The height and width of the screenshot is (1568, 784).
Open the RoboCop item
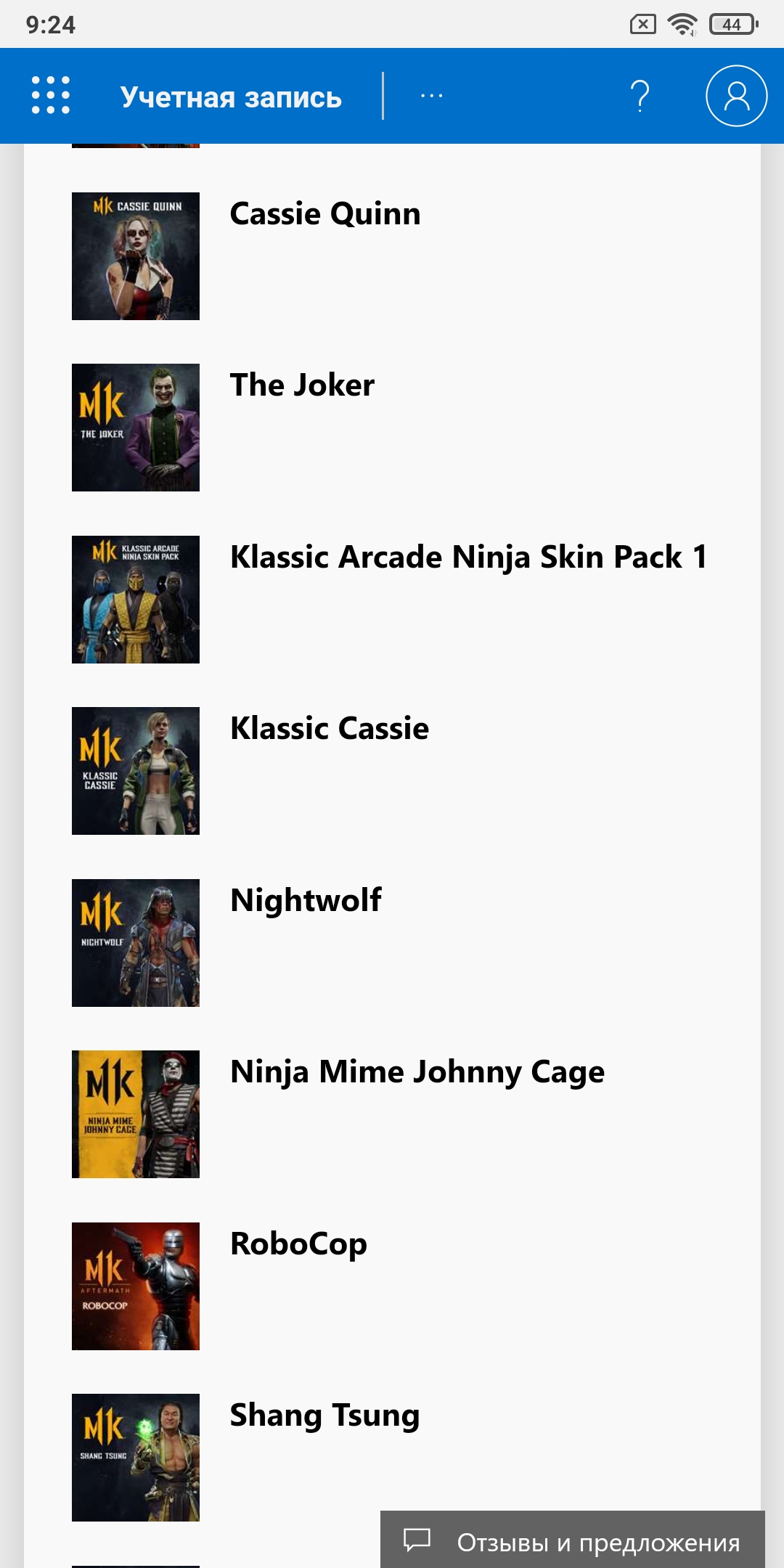[x=298, y=1244]
